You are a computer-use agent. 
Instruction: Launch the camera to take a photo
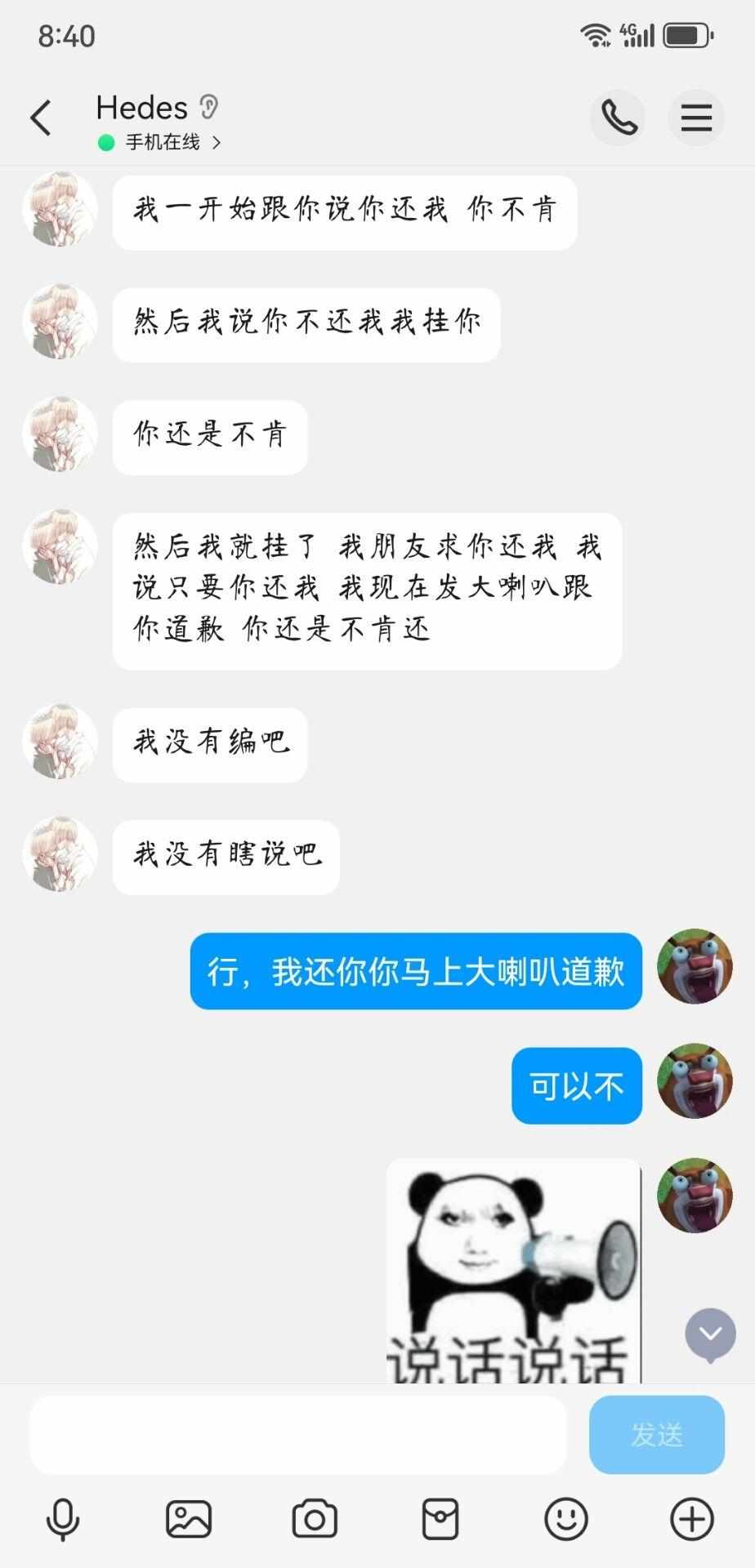point(315,1520)
